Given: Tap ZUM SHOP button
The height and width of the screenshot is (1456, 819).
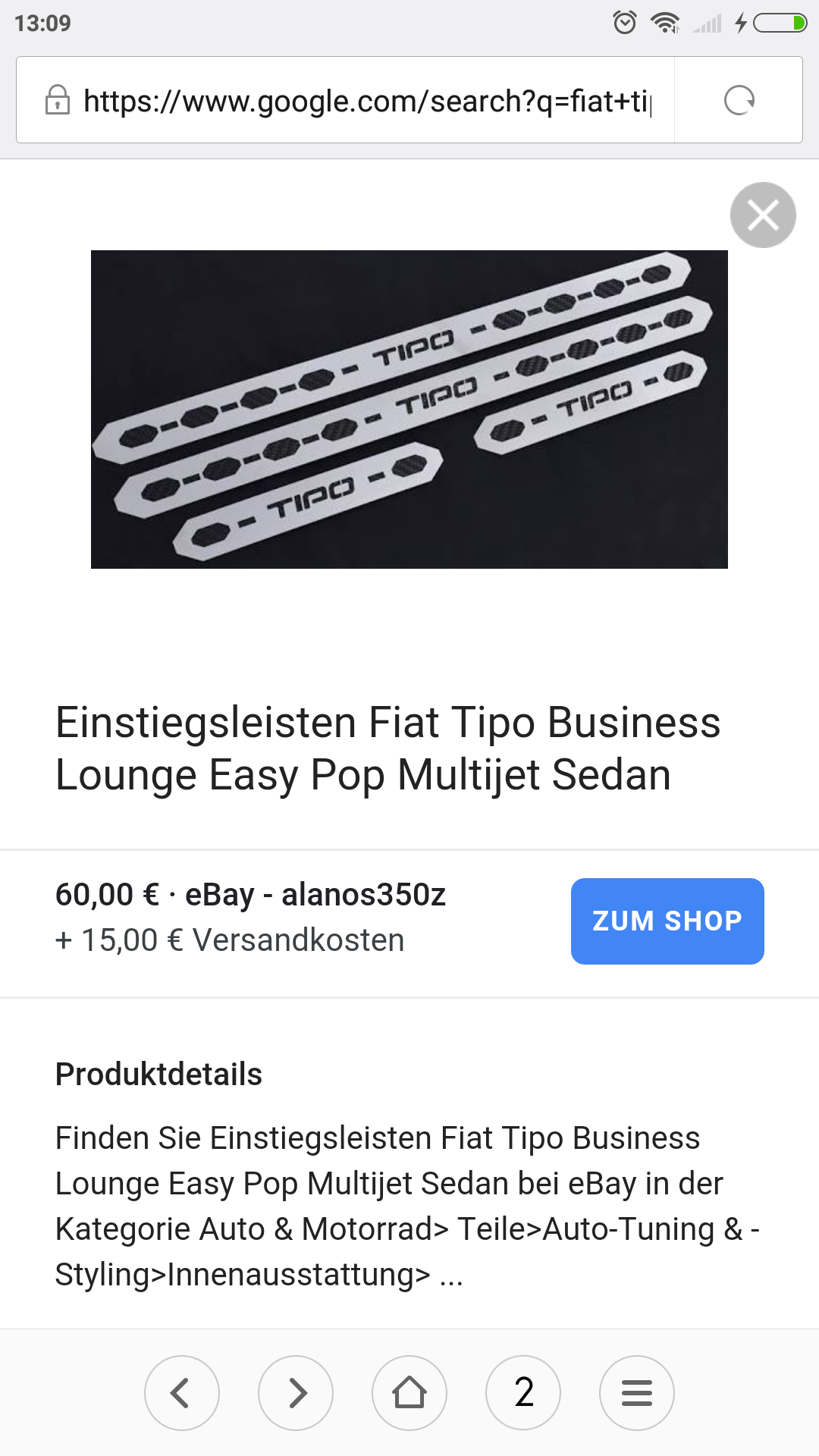Looking at the screenshot, I should tap(667, 921).
